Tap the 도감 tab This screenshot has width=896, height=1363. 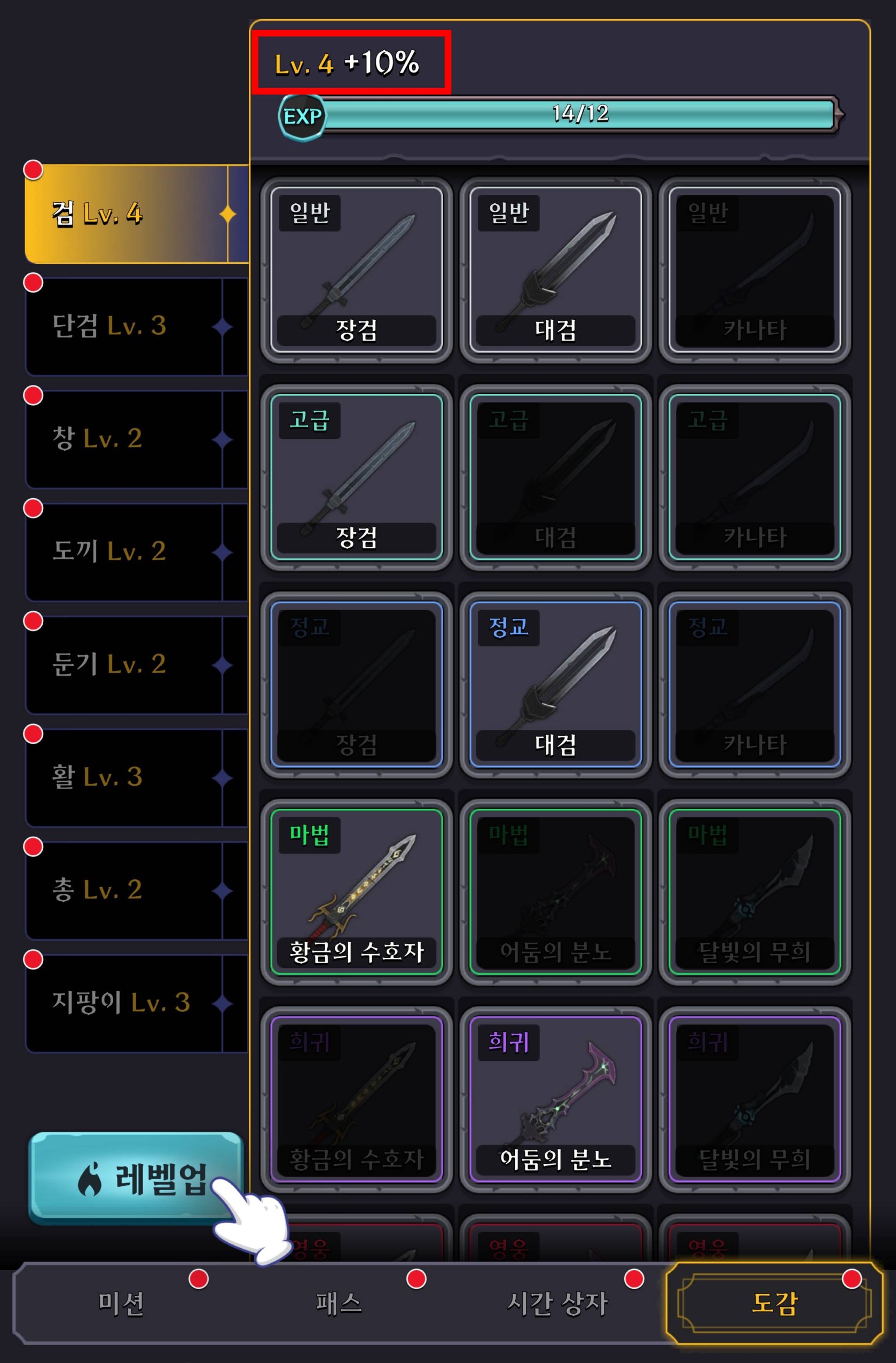pos(774,1304)
